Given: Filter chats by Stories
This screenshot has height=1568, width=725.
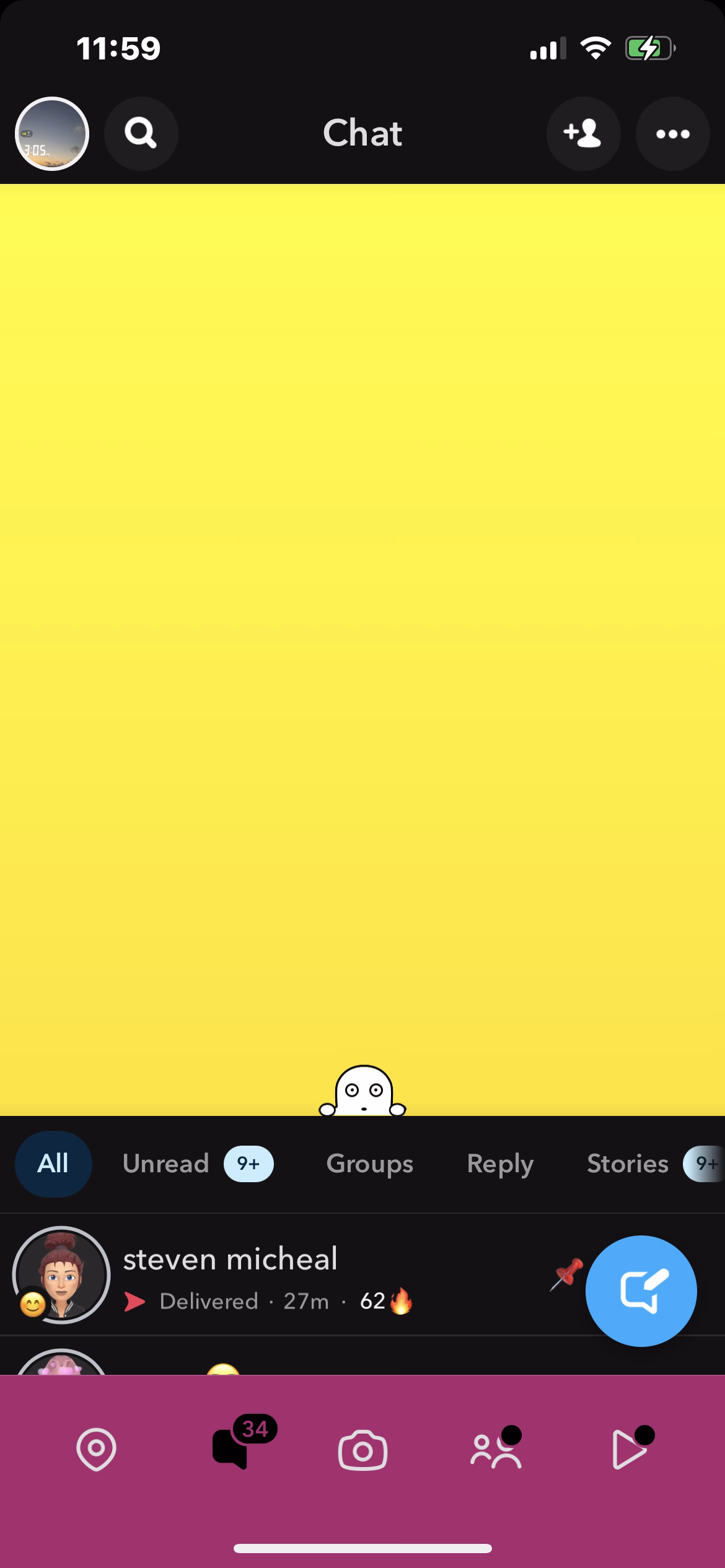Looking at the screenshot, I should (627, 1164).
